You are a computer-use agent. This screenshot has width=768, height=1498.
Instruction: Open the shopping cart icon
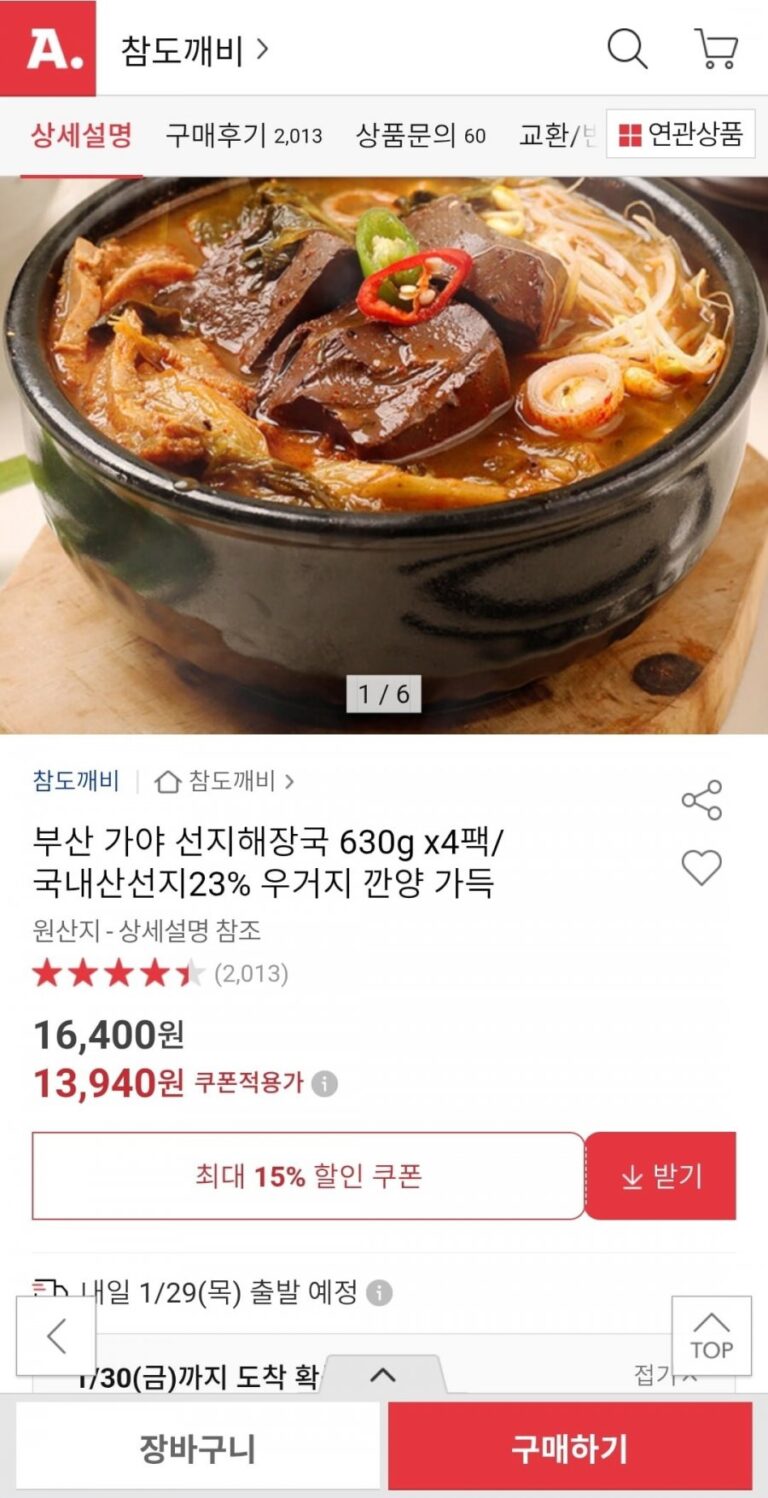pyautogui.click(x=716, y=48)
